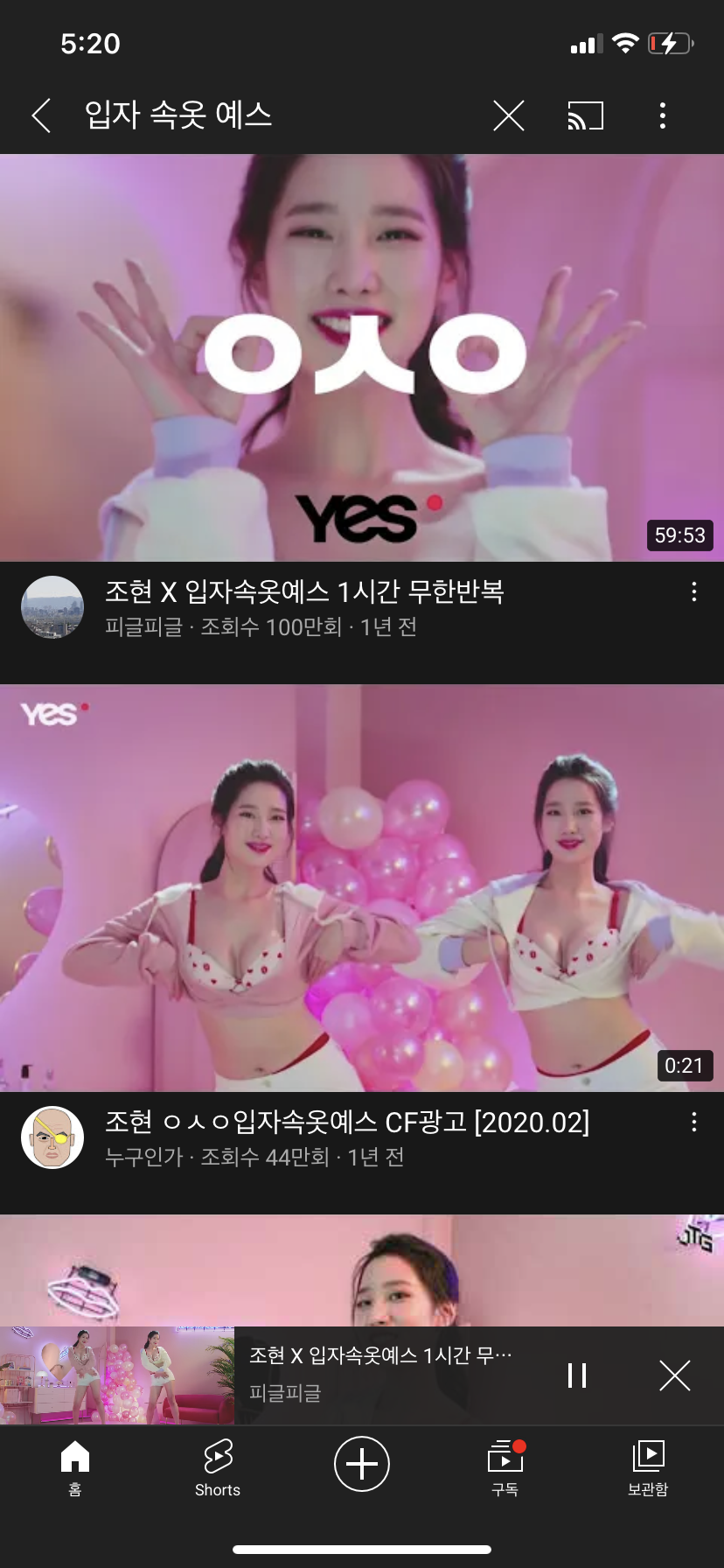Switch to the 보관함 tab
This screenshot has height=1568, width=724.
pyautogui.click(x=648, y=1468)
